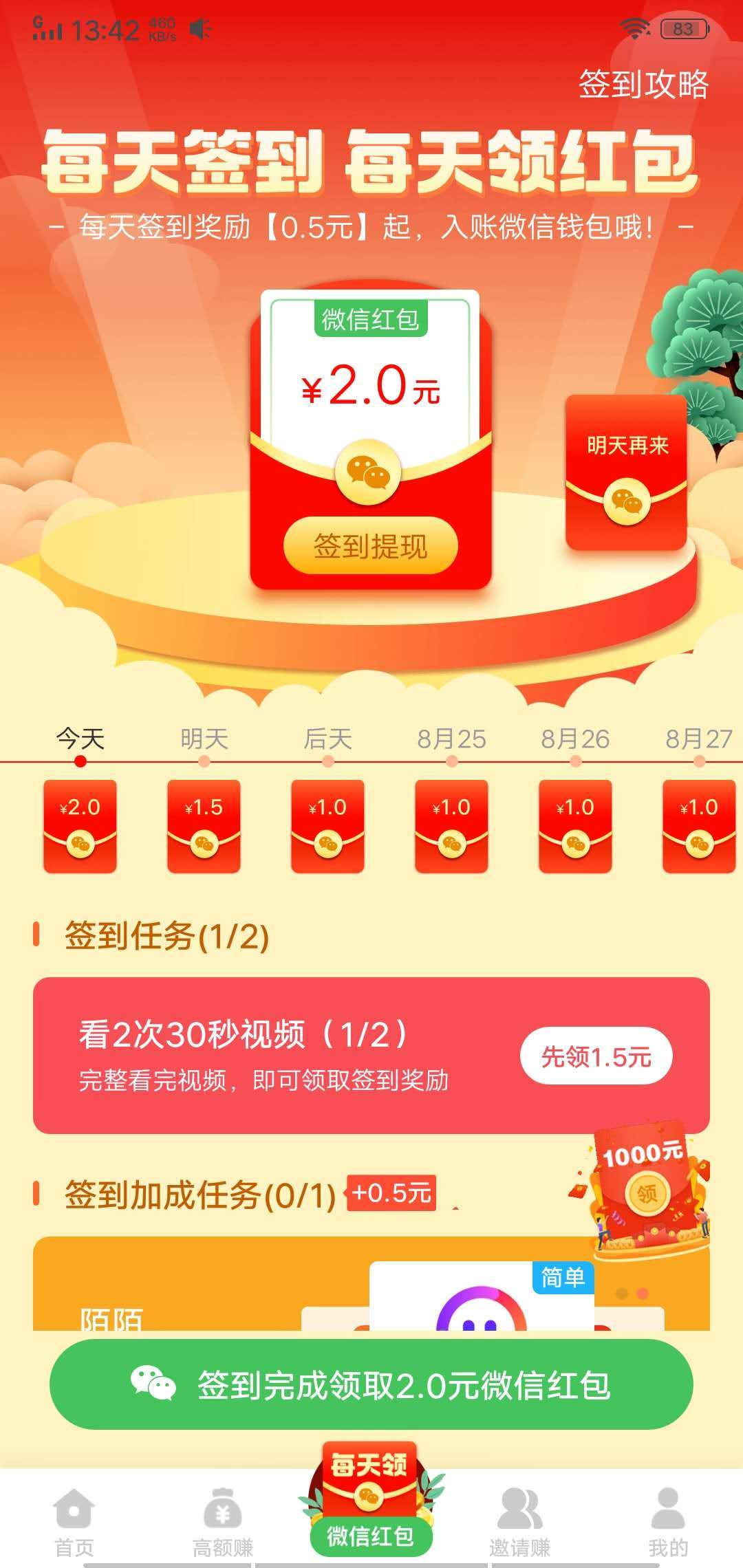Go to the 邀请赚 tab

point(520,1523)
